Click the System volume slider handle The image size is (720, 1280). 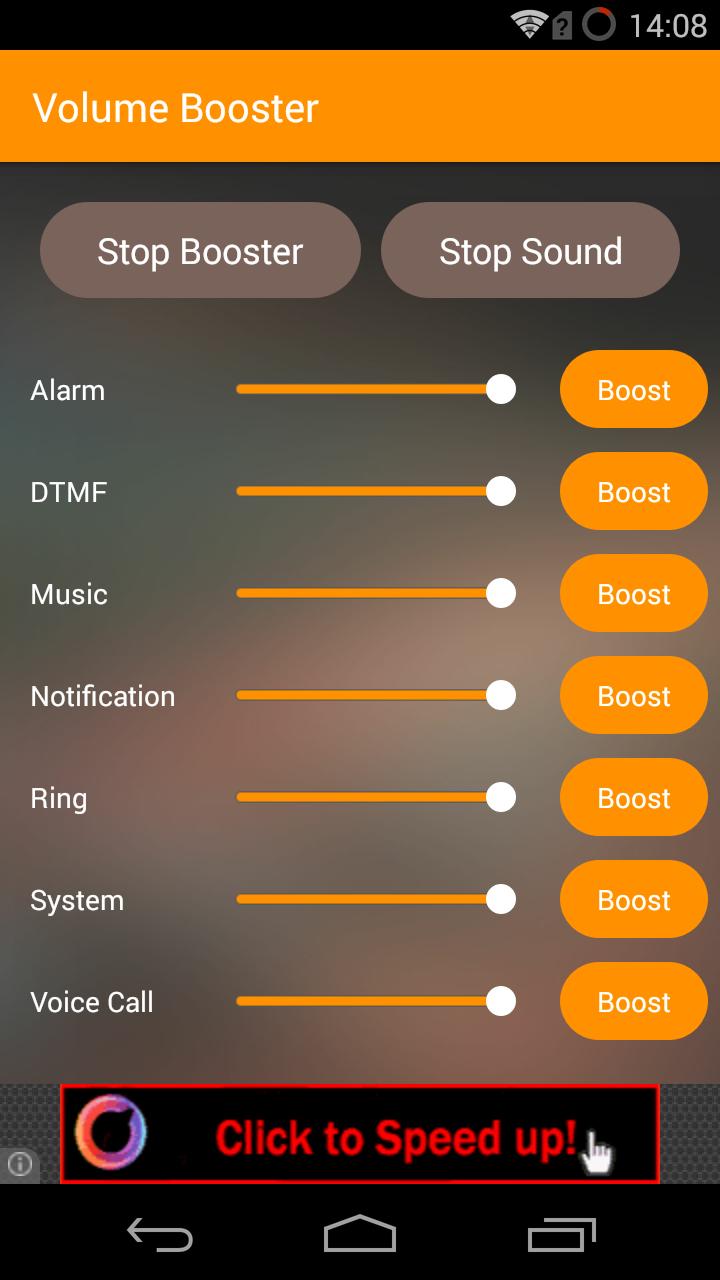(501, 899)
